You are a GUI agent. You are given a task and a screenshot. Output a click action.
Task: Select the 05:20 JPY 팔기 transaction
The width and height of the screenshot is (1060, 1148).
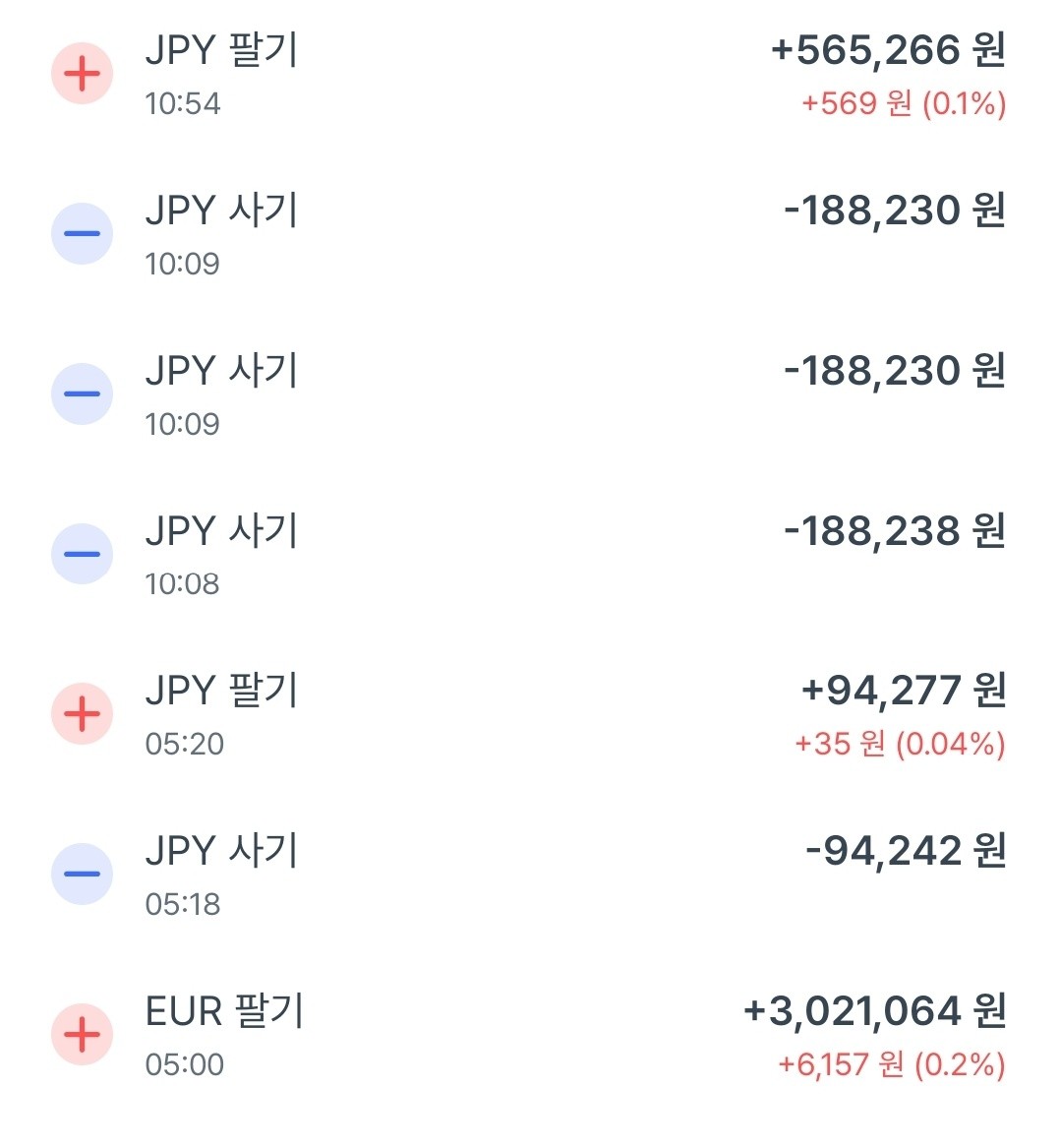click(x=222, y=692)
